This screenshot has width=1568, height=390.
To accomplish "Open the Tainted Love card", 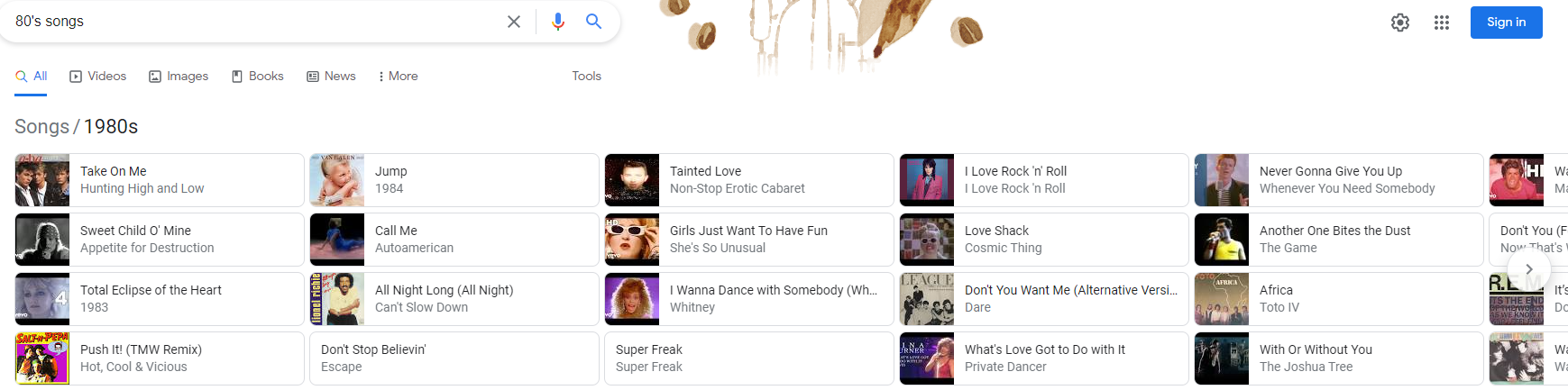I will [x=748, y=180].
